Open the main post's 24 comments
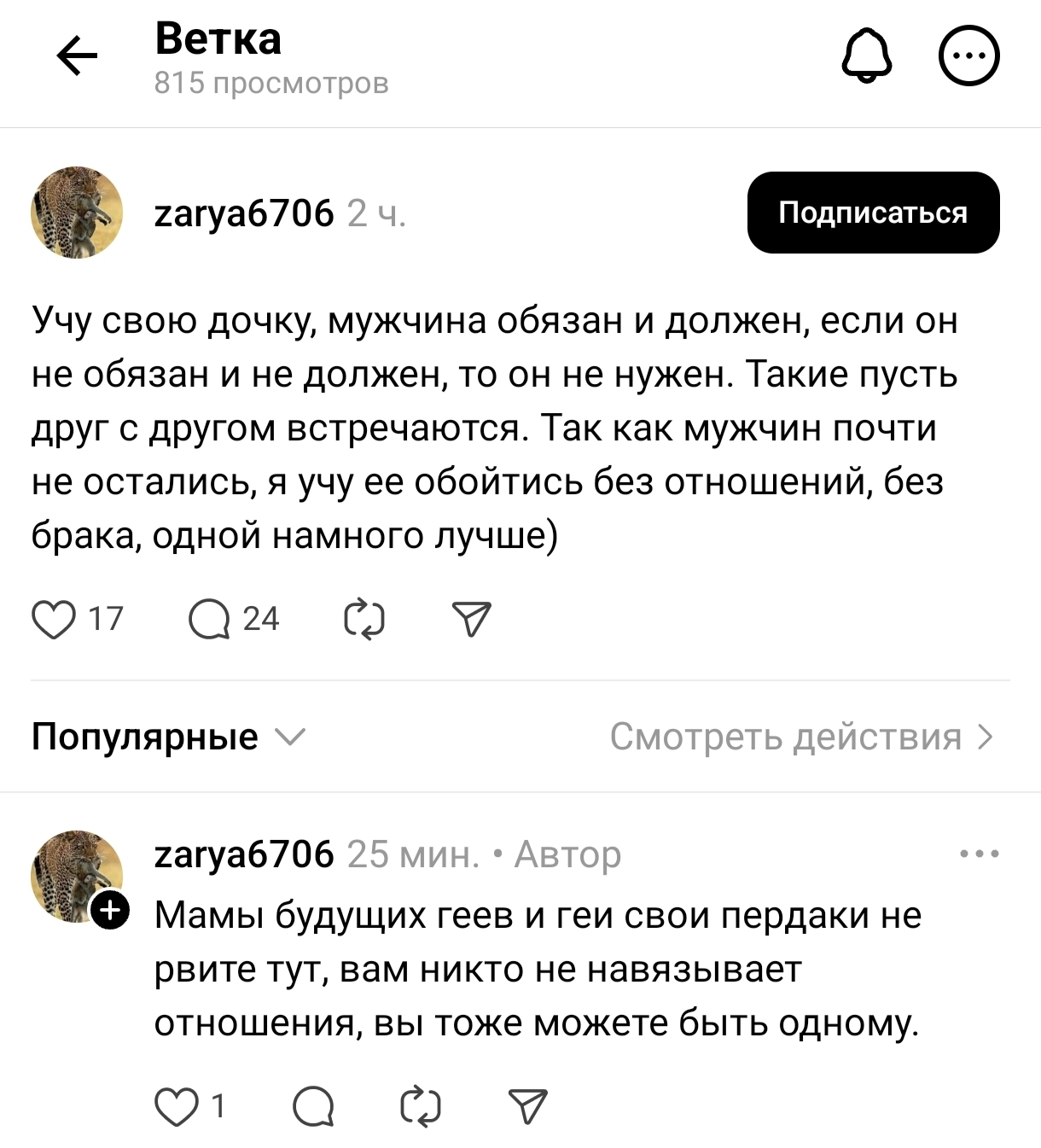This screenshot has width=1041, height=1148. tap(210, 619)
